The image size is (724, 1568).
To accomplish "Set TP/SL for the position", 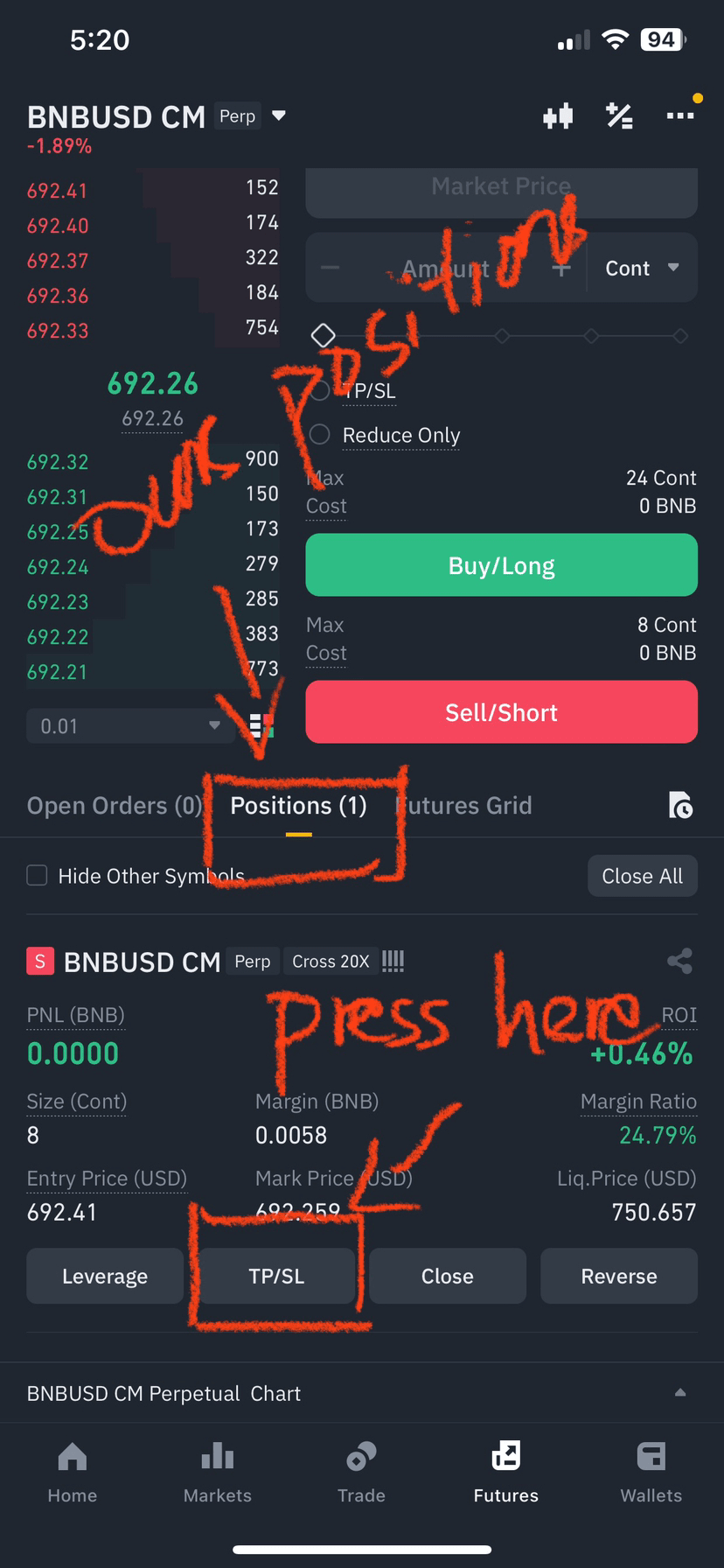I will pos(276,1276).
